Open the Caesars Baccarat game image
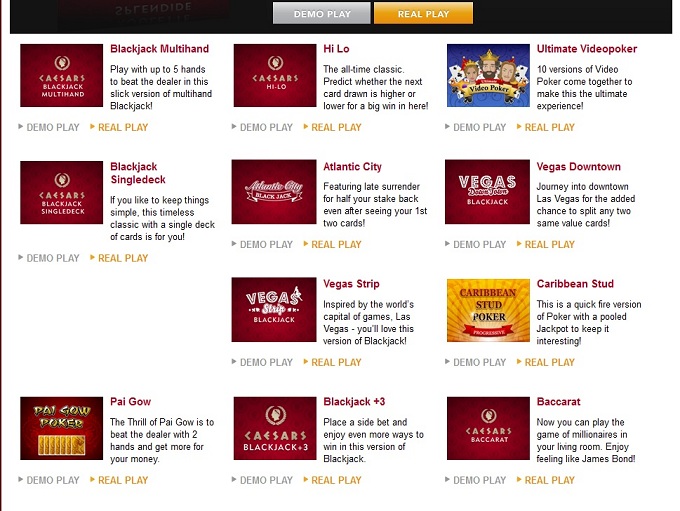The width and height of the screenshot is (680, 511). click(x=488, y=428)
